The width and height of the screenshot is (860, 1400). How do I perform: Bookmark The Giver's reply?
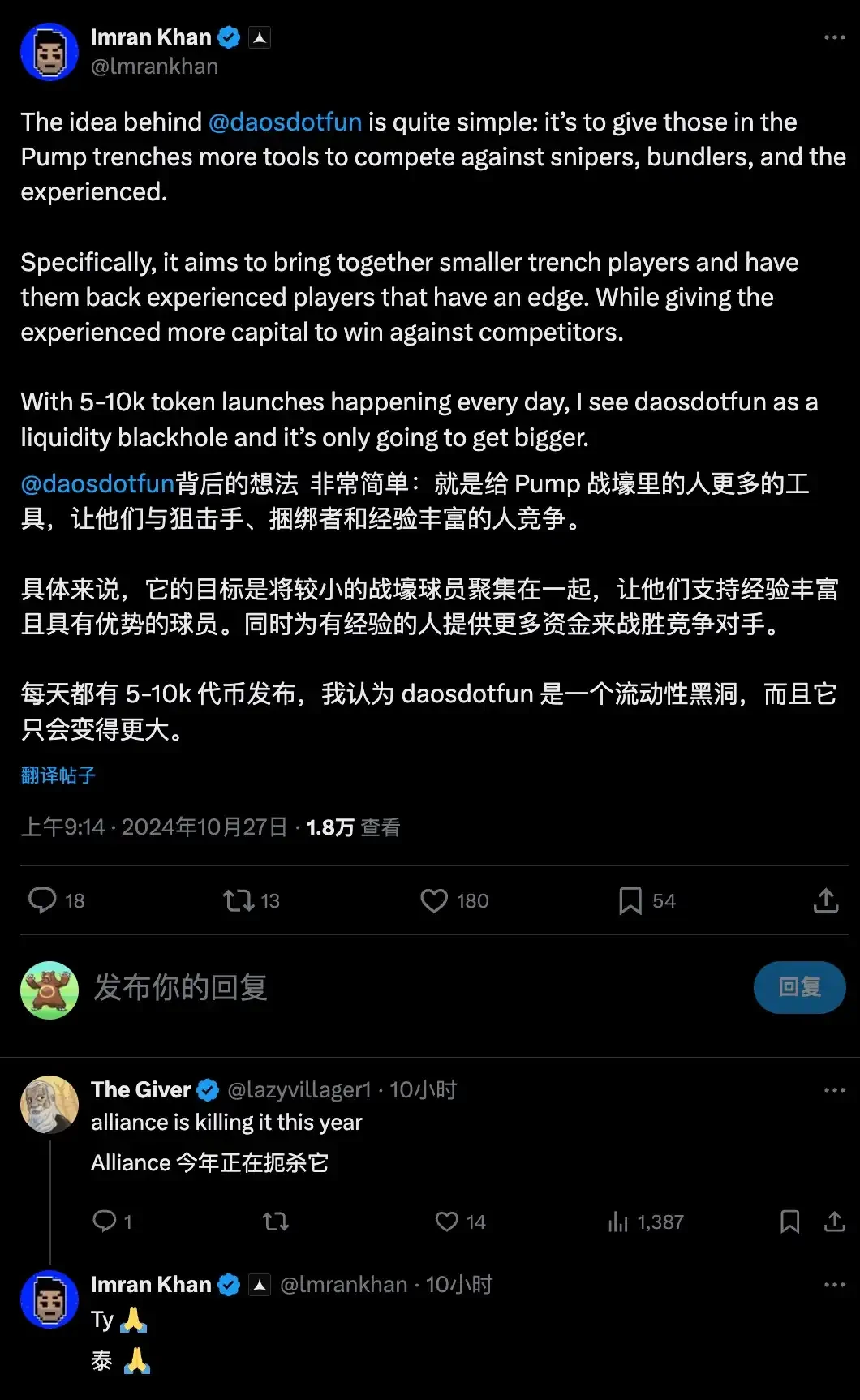(x=789, y=1222)
